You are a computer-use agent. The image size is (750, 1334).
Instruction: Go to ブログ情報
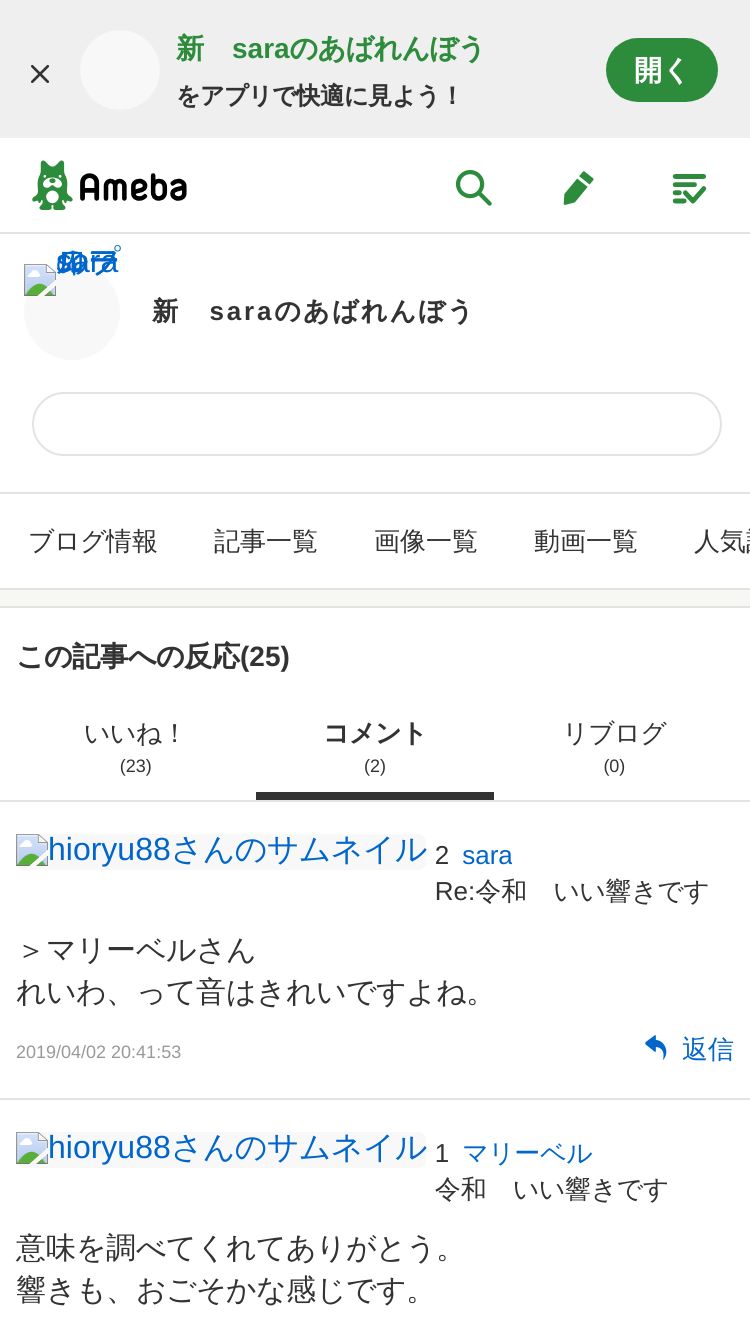click(x=93, y=541)
